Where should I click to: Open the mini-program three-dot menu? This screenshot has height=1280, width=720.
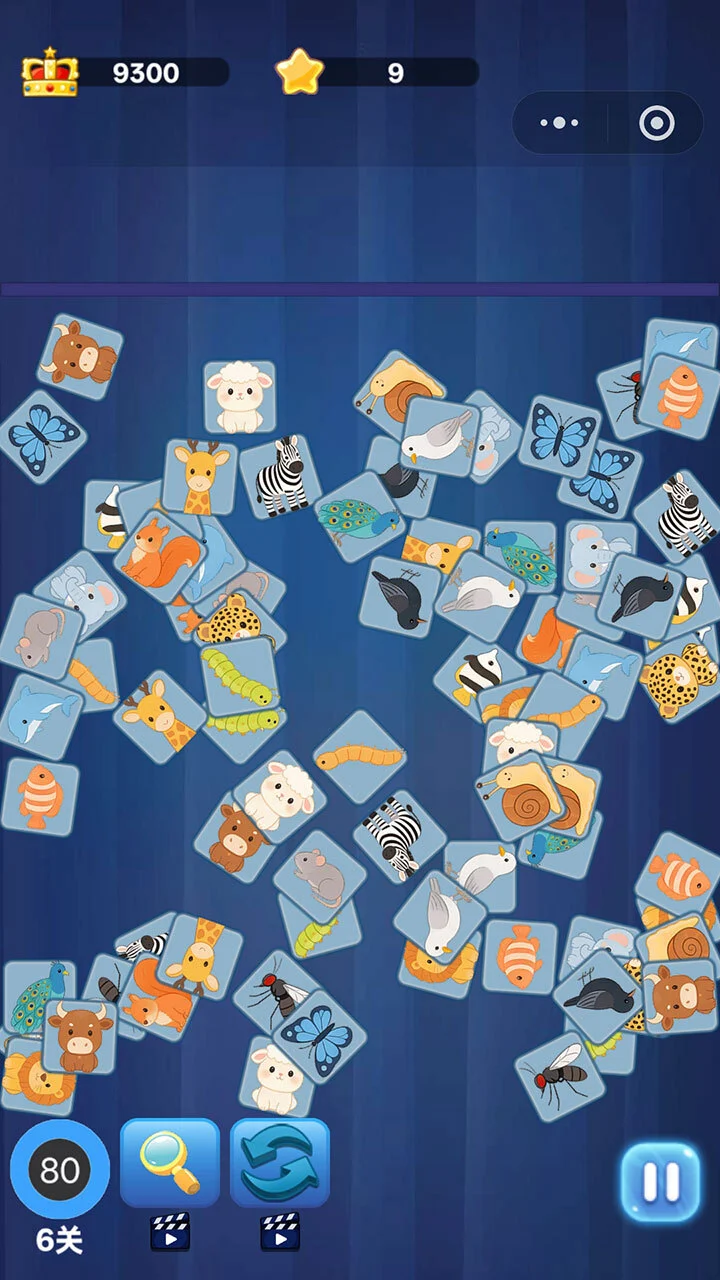coord(559,123)
